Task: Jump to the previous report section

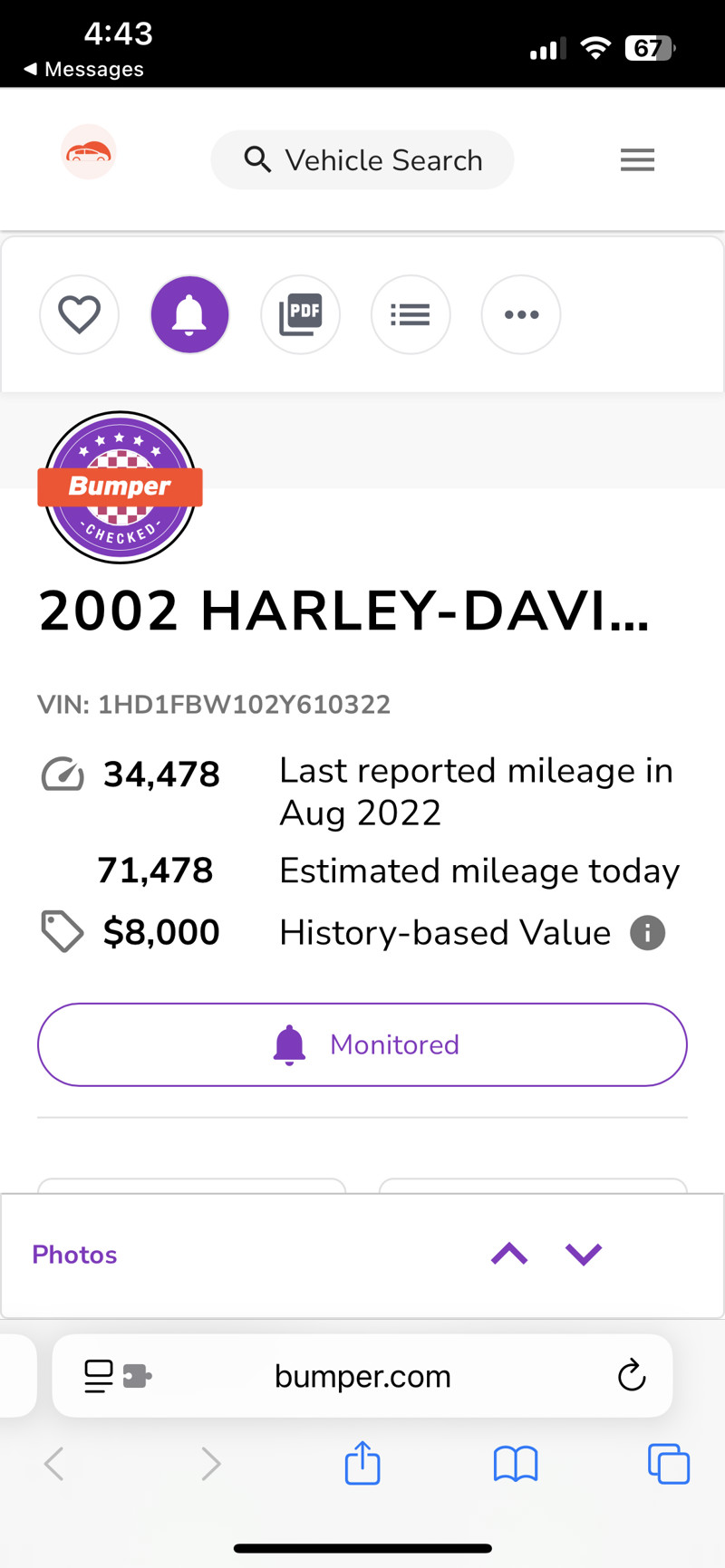Action: pyautogui.click(x=509, y=1254)
